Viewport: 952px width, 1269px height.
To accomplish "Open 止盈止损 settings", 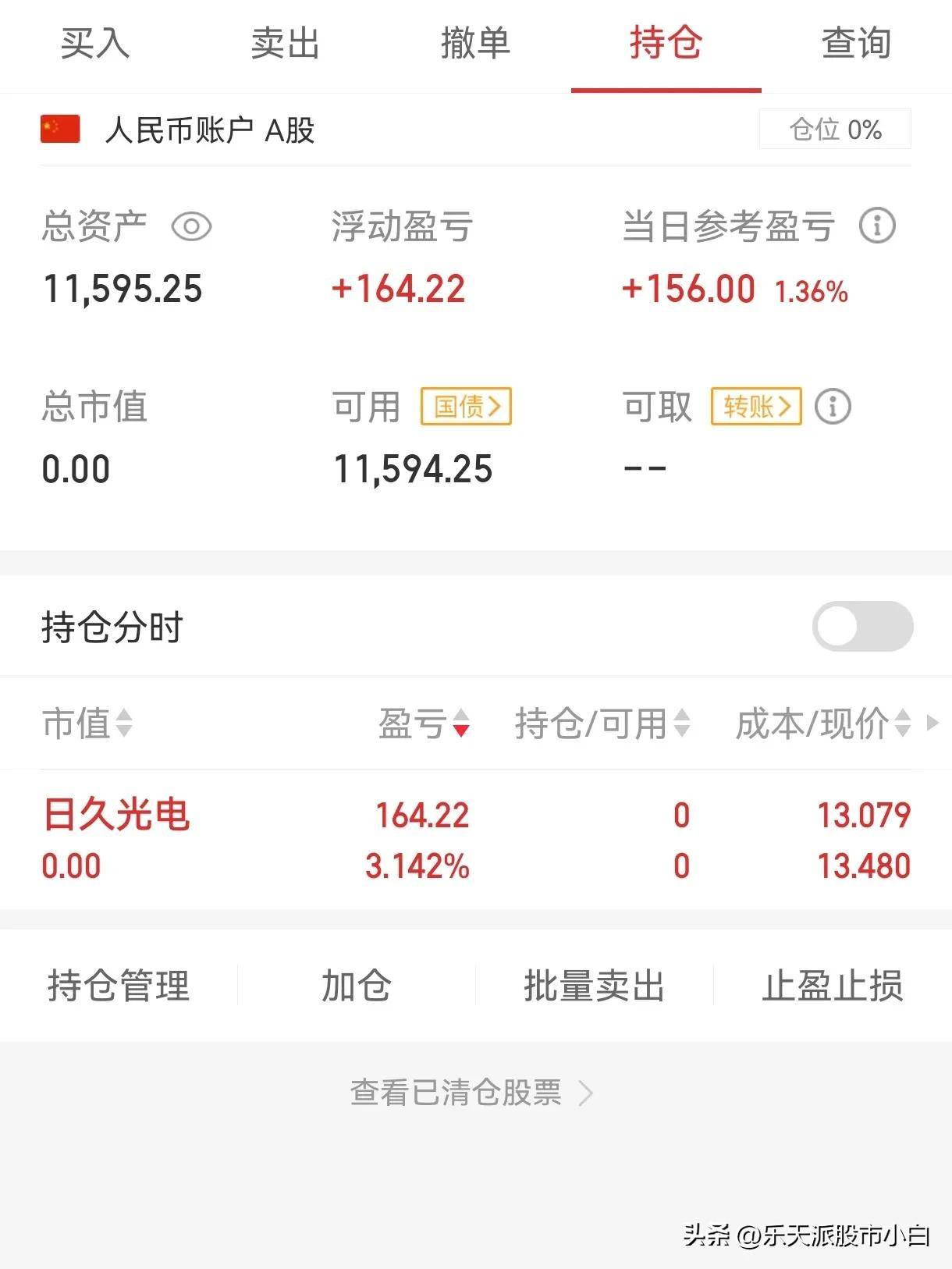I will [832, 986].
